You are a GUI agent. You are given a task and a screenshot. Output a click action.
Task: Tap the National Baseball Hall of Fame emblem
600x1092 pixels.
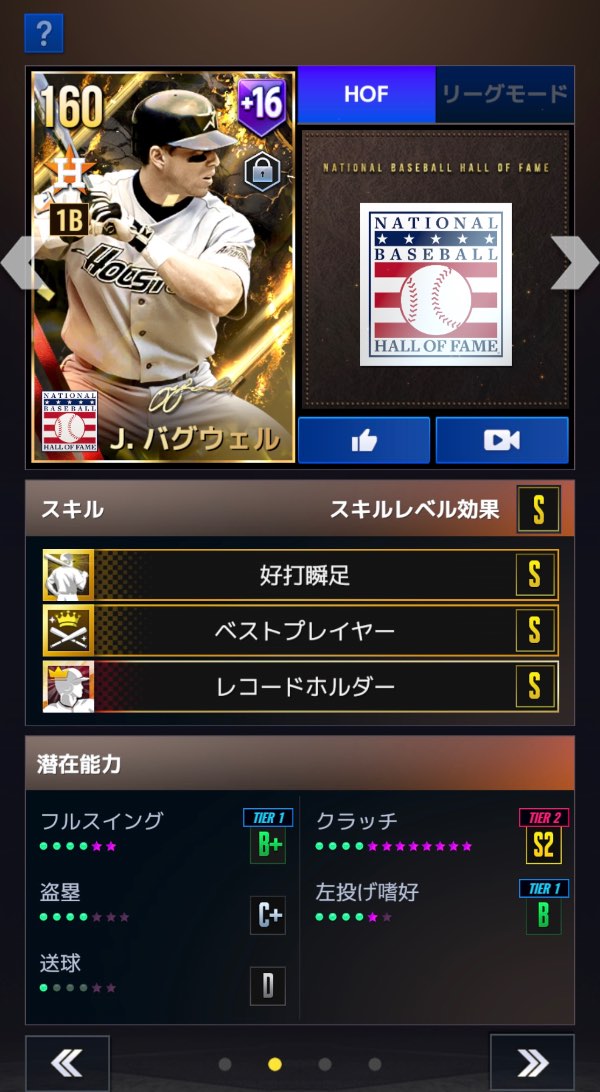click(x=436, y=284)
